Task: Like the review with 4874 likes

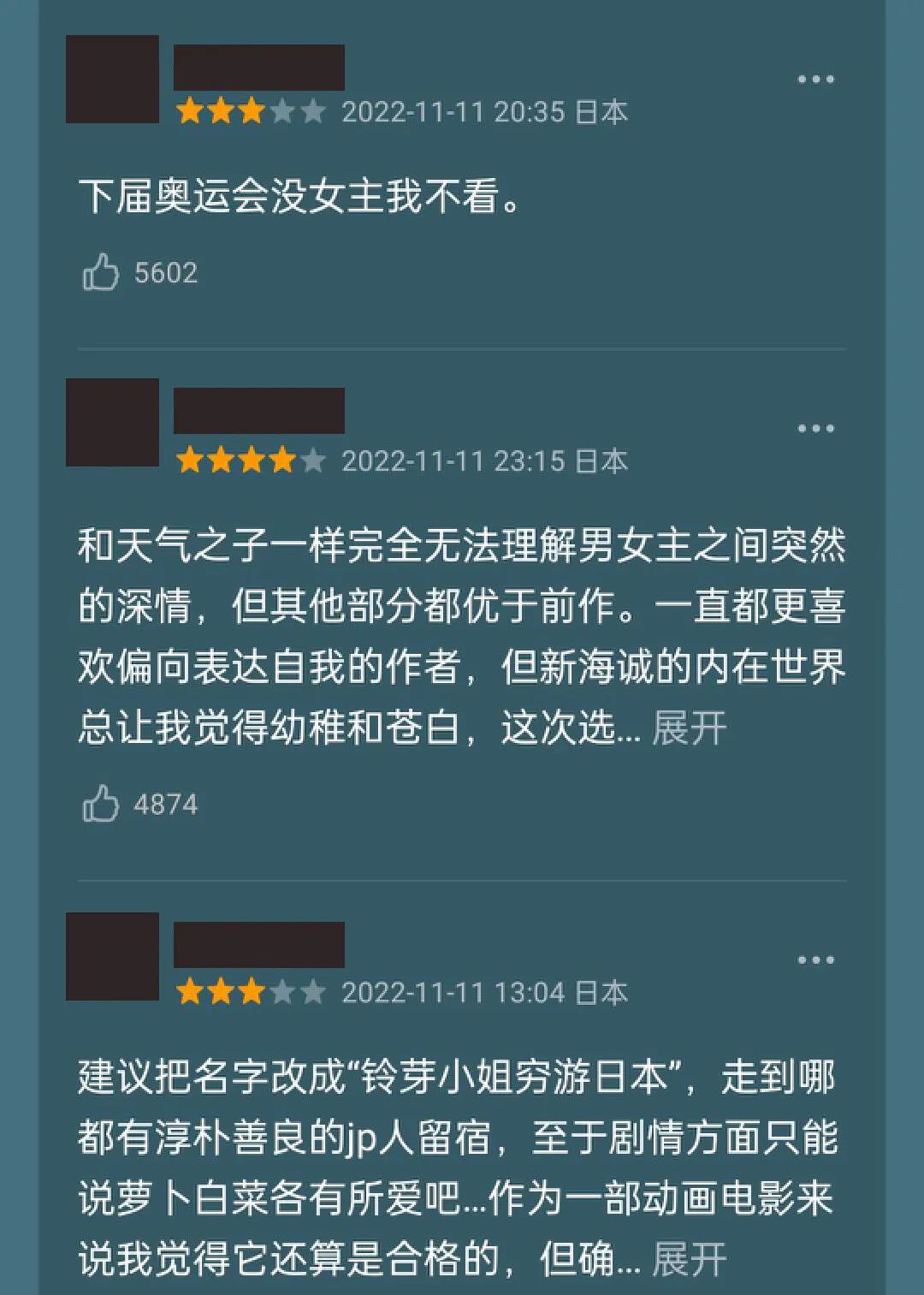Action: [x=101, y=804]
